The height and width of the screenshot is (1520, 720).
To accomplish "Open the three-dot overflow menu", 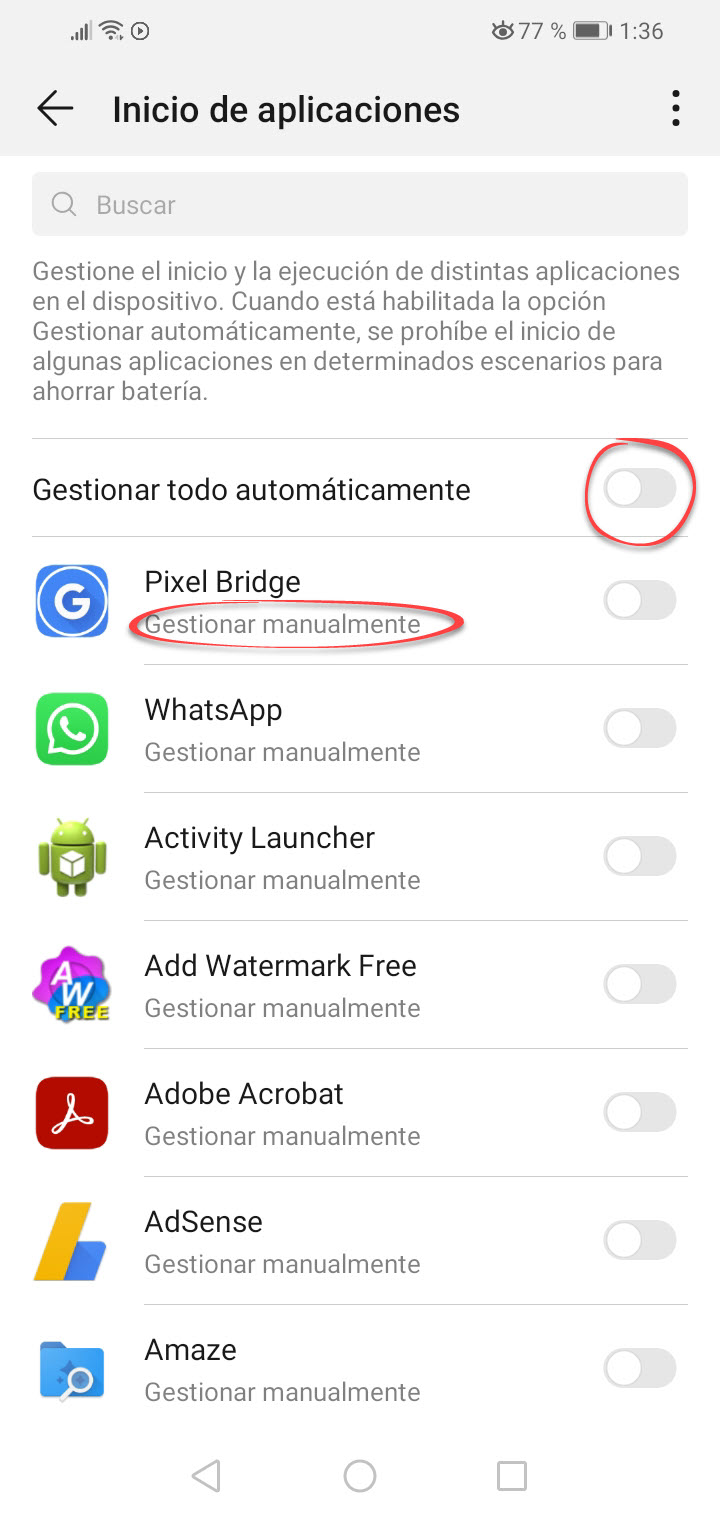I will coord(676,108).
